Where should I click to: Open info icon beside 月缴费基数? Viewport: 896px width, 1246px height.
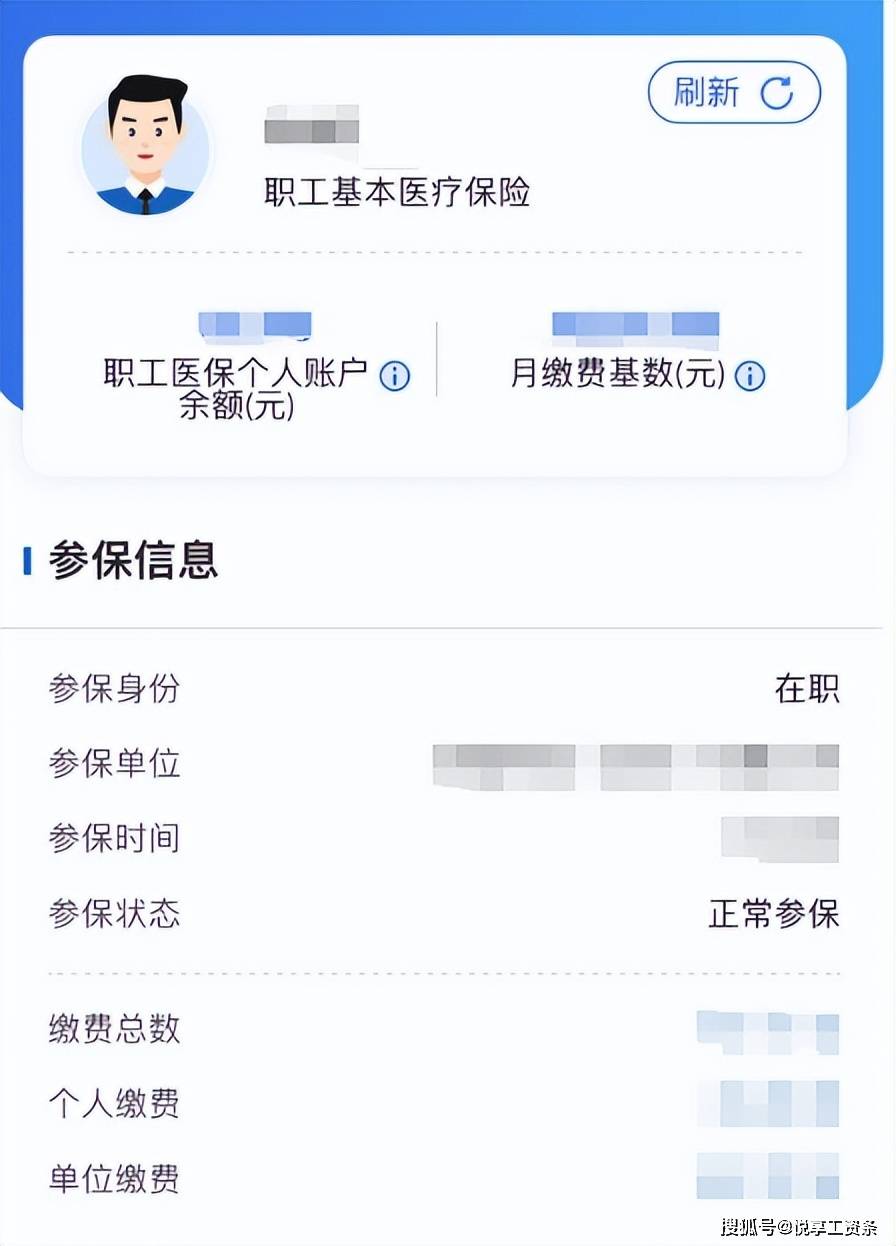750,376
